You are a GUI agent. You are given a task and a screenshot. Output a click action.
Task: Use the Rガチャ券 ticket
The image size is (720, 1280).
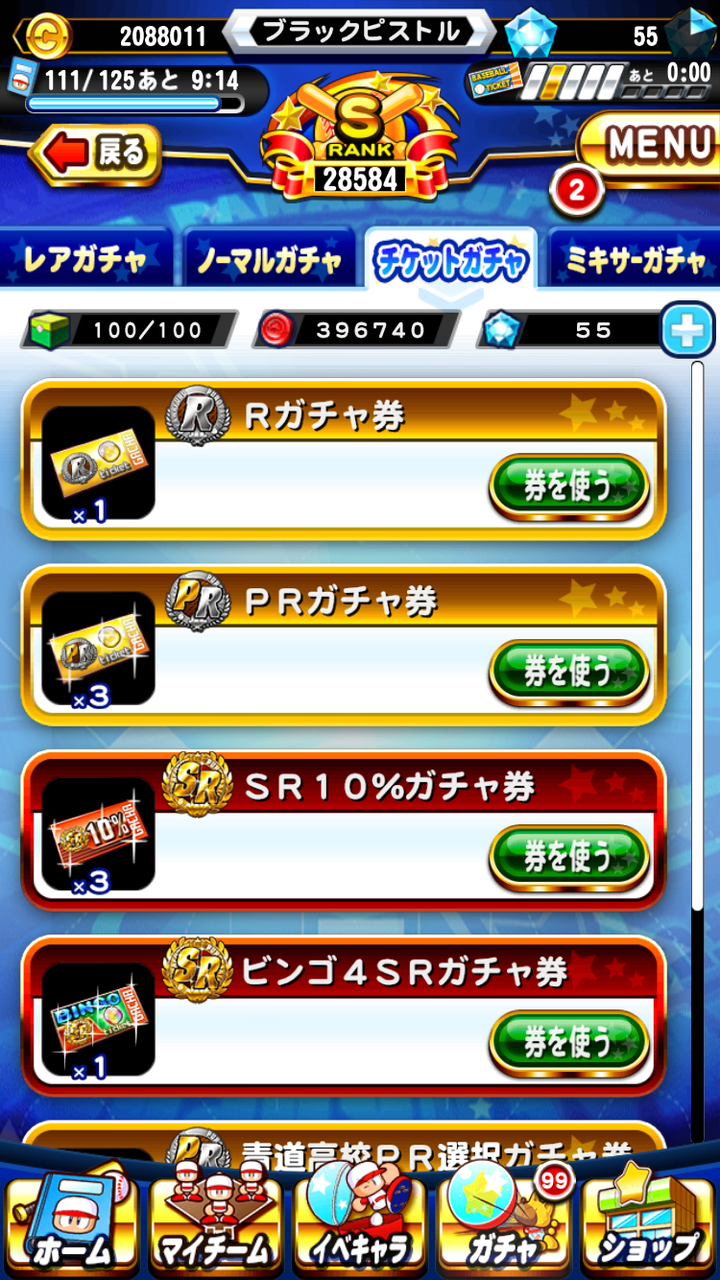569,487
